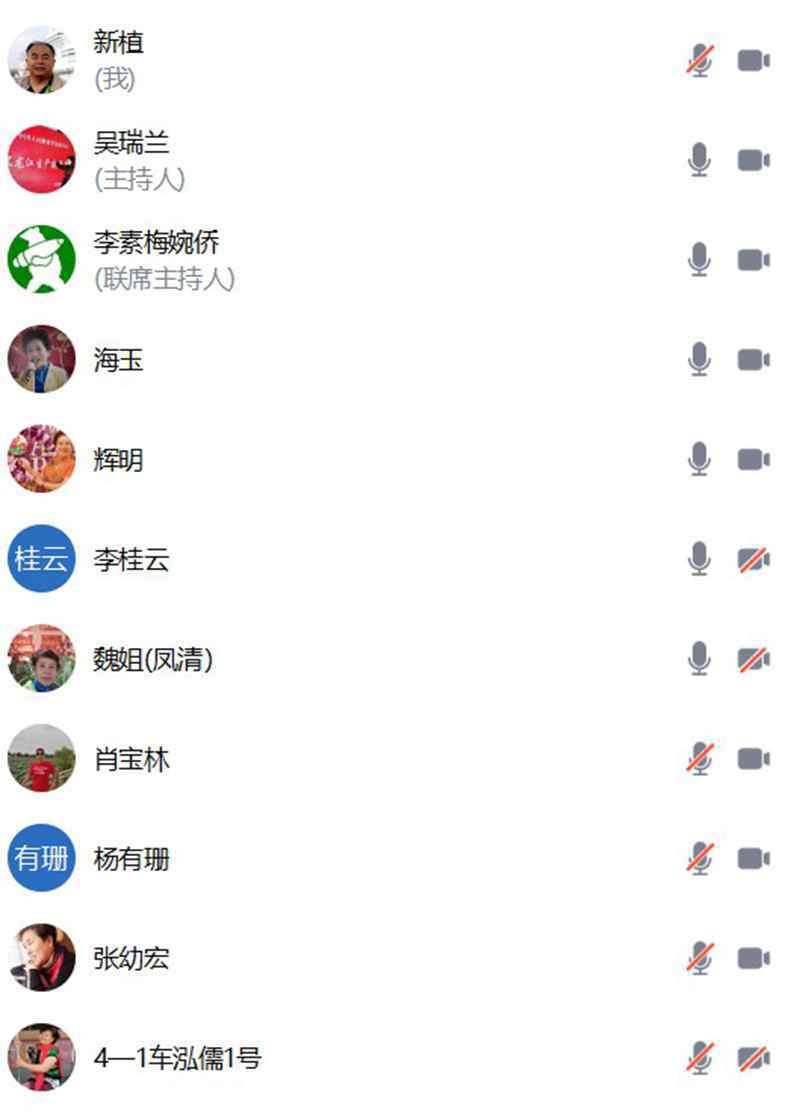Open 魏姐(凤清) participant entry
Screen dimensions: 800x1117
[x=152, y=660]
